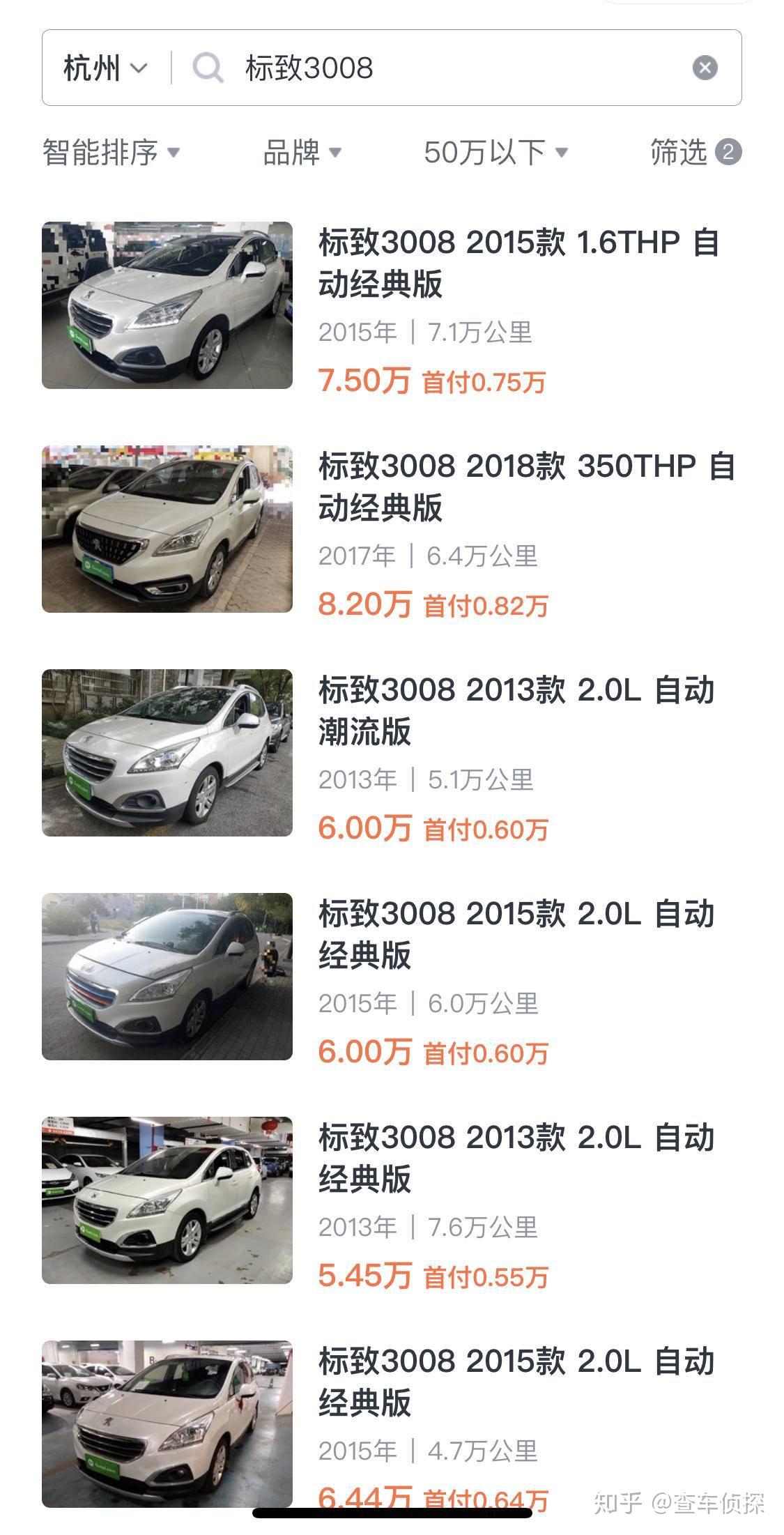The image size is (784, 1535).
Task: Open the 2015款 2.0L listing with 6.0万公里
Action: point(392,977)
